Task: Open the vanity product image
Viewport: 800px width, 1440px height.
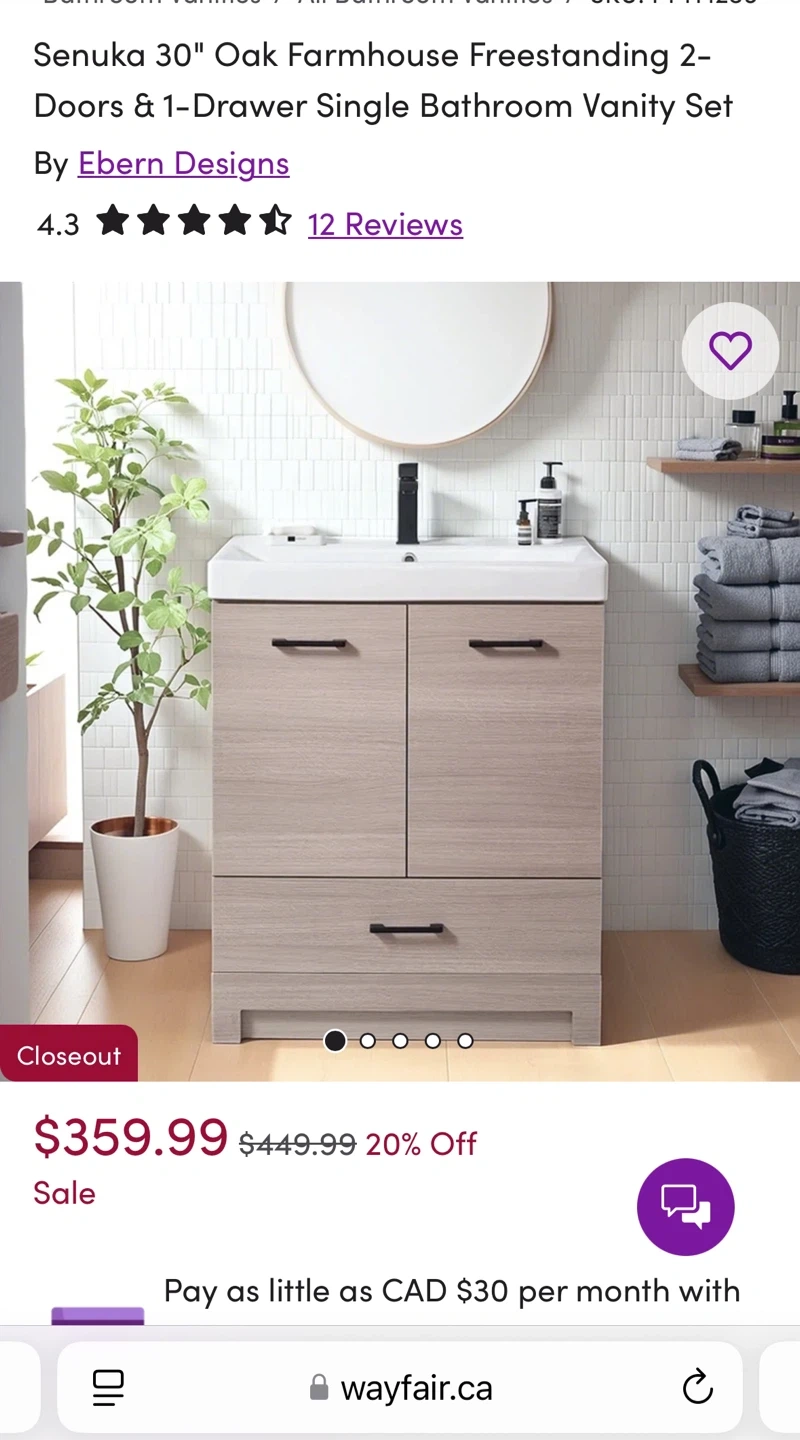Action: [400, 680]
